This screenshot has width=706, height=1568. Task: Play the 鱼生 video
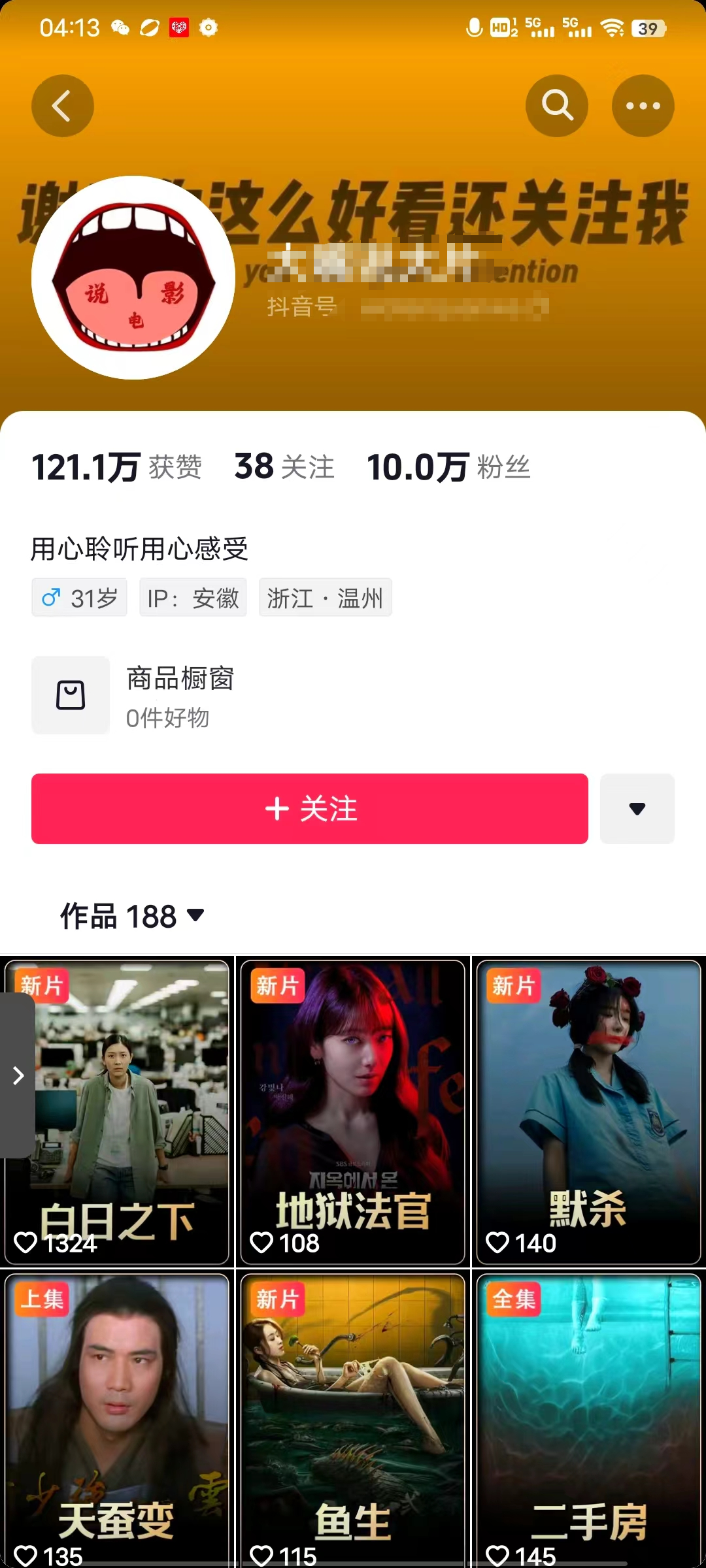click(x=353, y=1418)
